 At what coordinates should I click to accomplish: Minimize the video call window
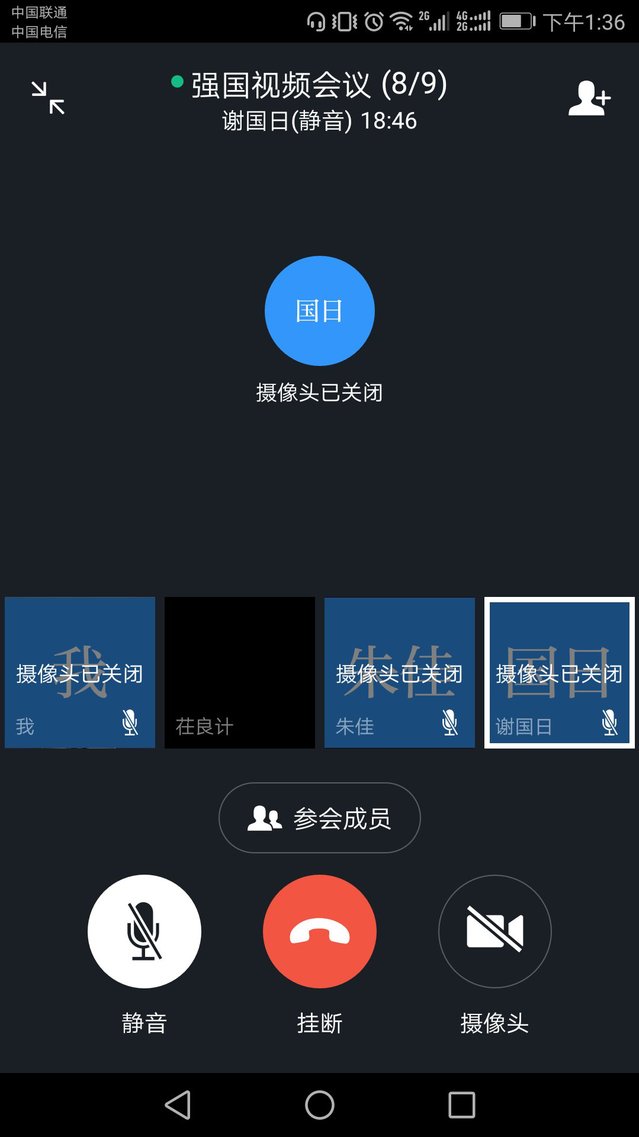tap(48, 97)
